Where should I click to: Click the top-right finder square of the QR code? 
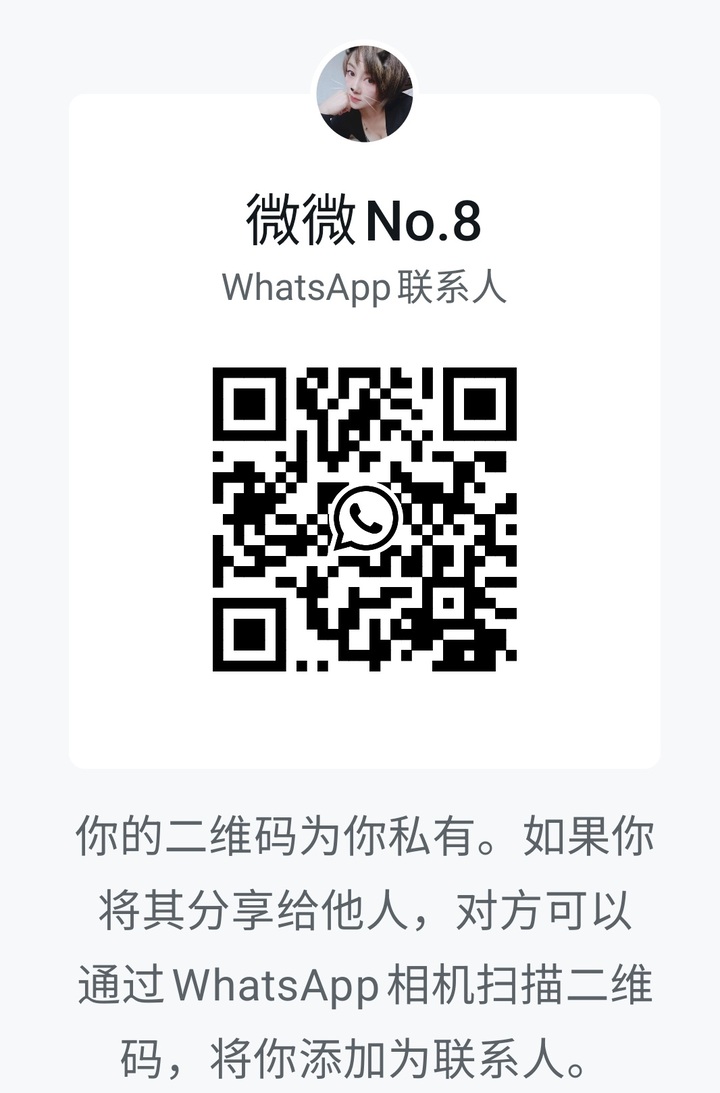coord(482,404)
